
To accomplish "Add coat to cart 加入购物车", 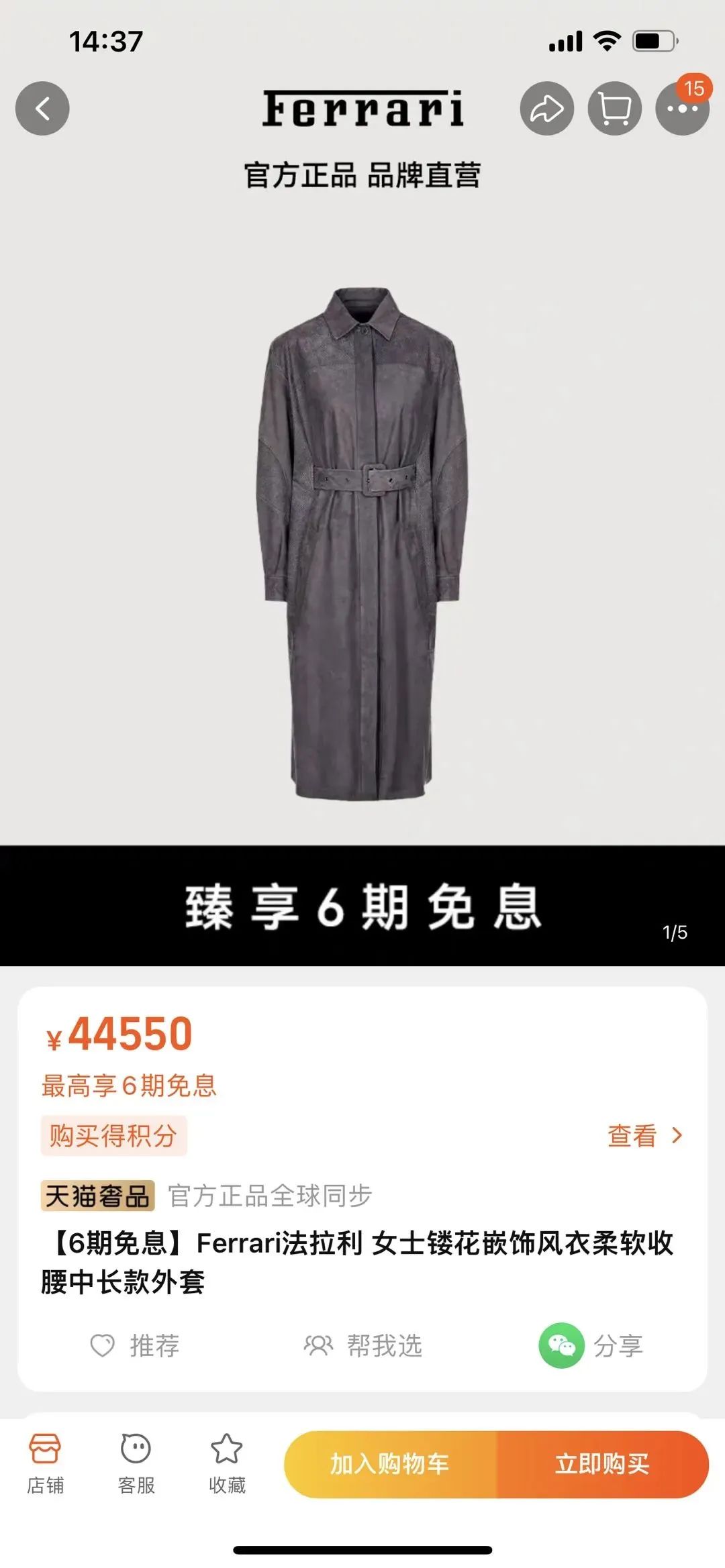I will [390, 1464].
